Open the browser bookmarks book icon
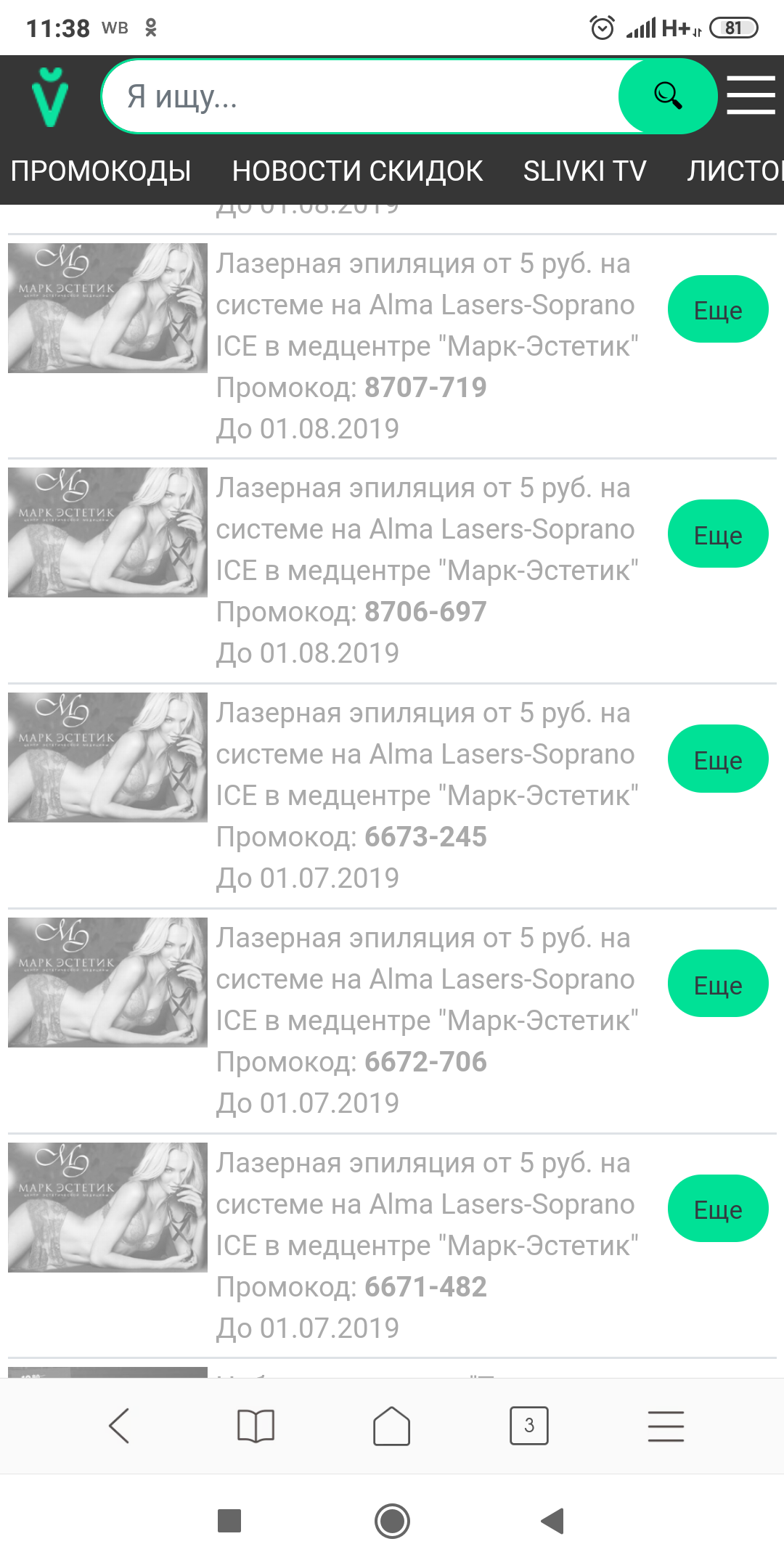 pyautogui.click(x=256, y=1426)
